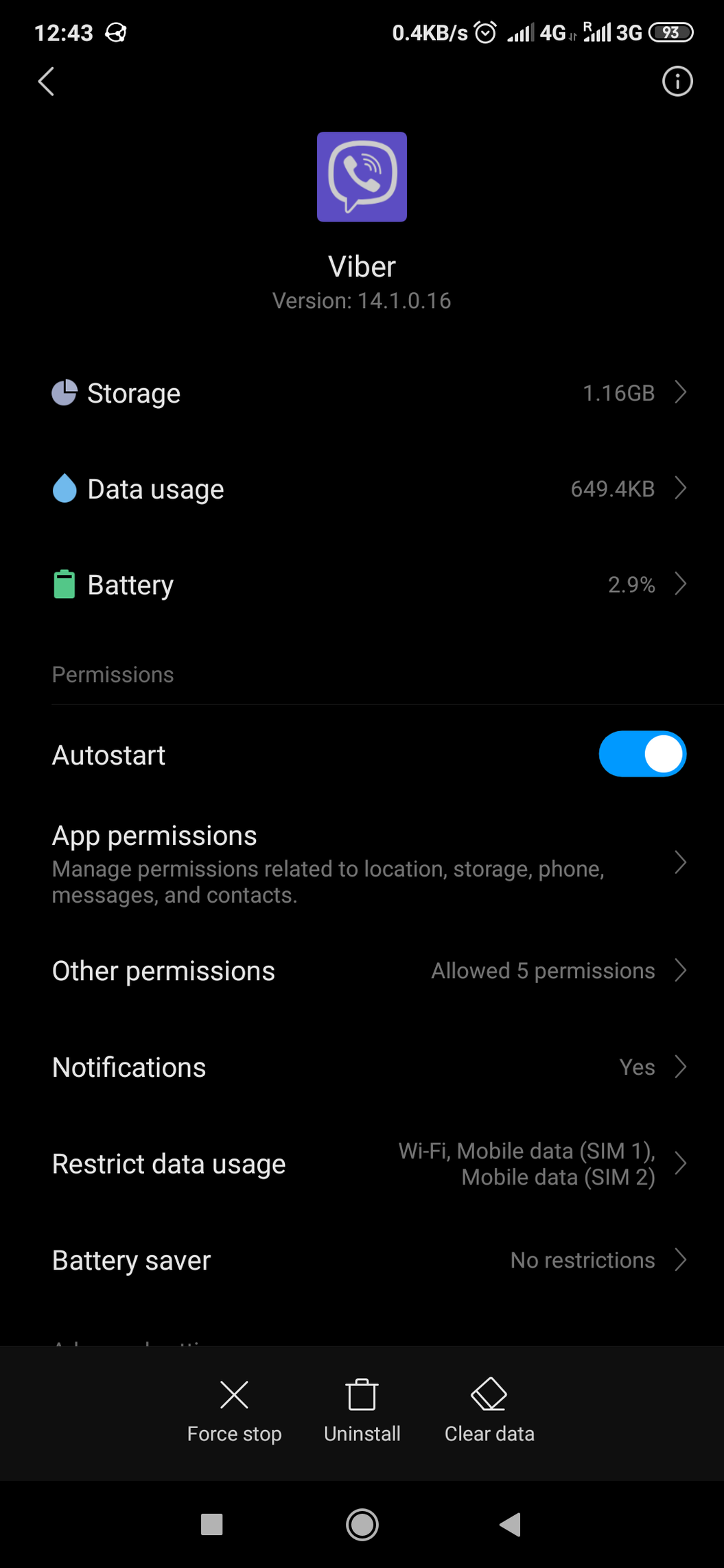Open Viber storage details
The height and width of the screenshot is (1568, 724).
click(x=362, y=393)
